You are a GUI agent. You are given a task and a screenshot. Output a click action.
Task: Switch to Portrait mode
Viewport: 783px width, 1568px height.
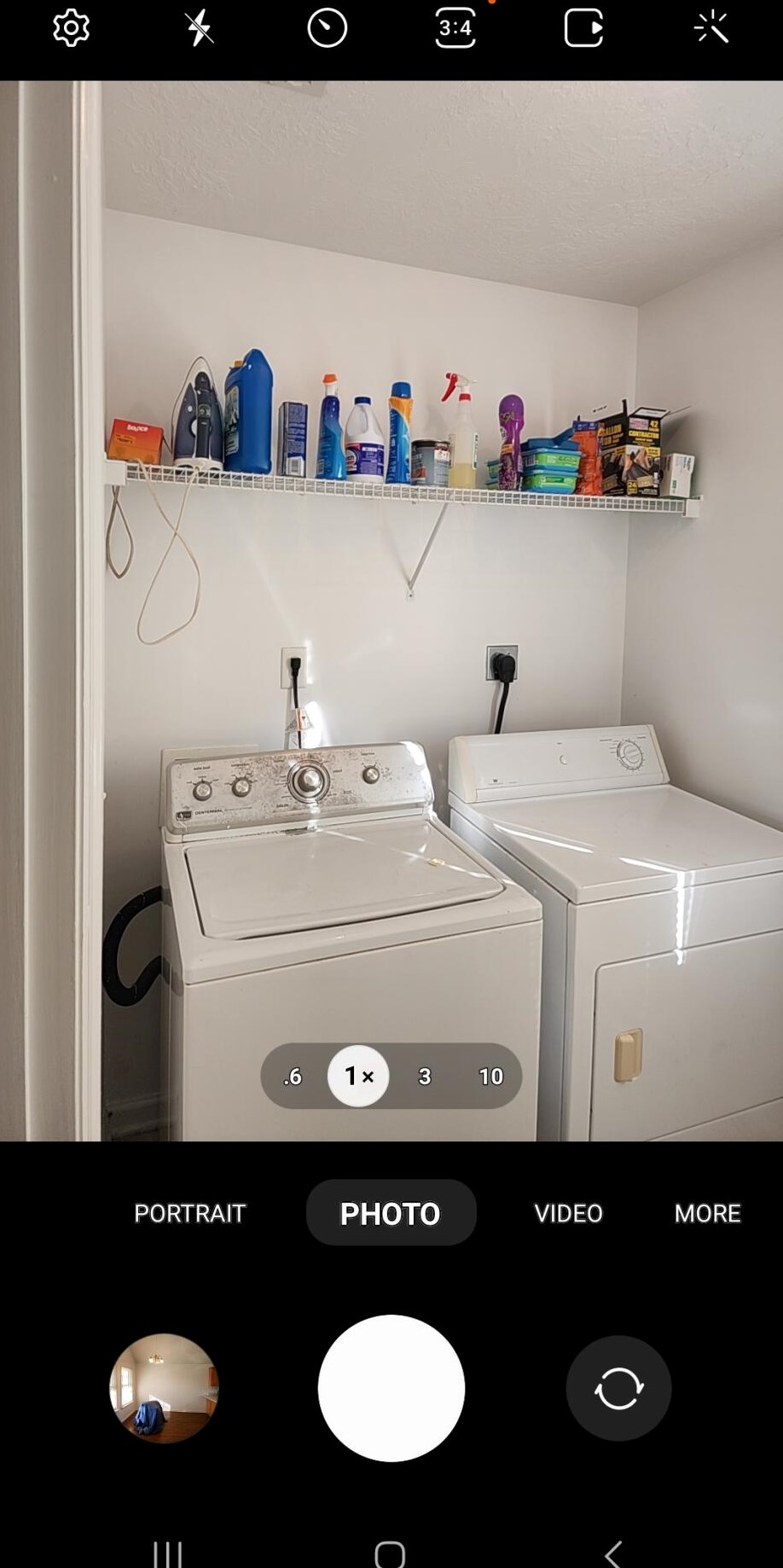point(189,1213)
